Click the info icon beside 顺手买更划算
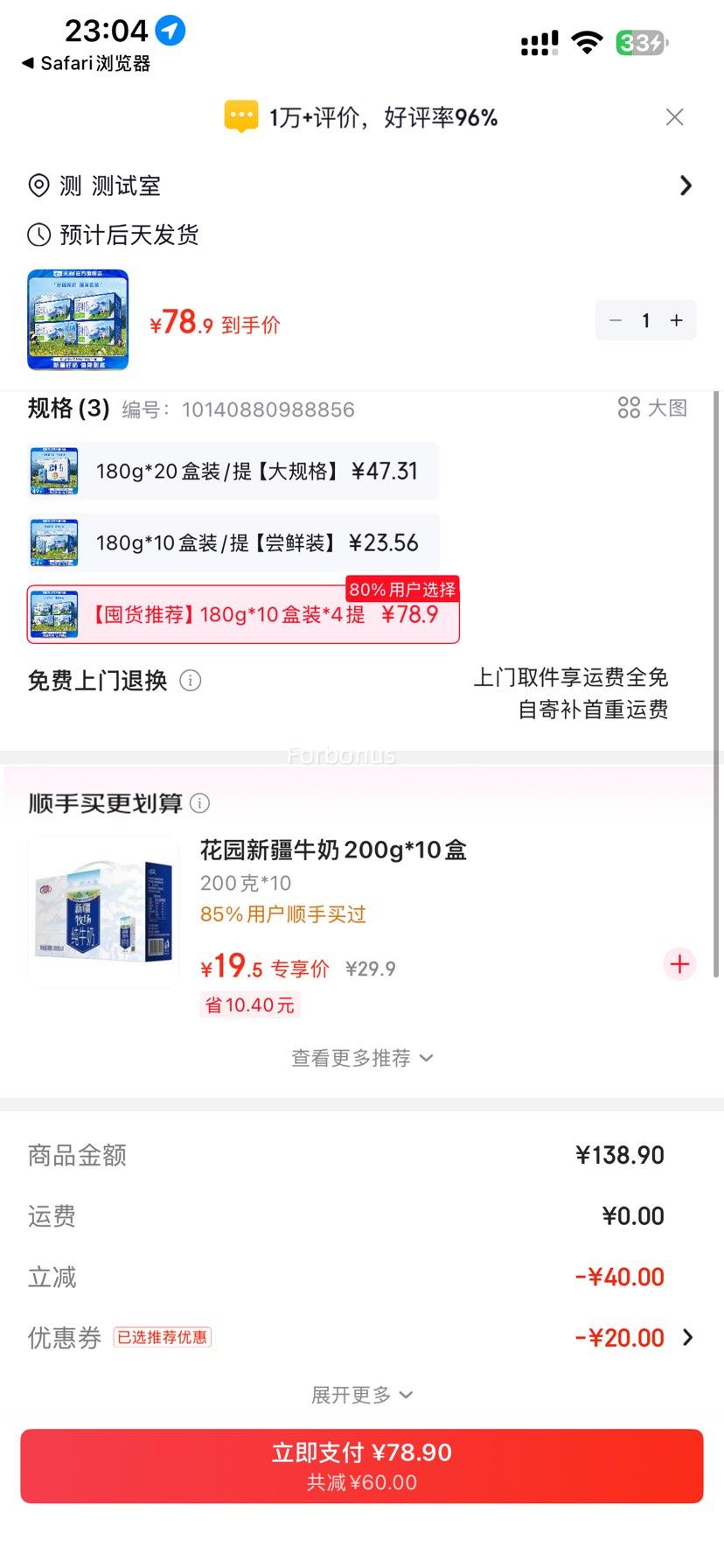The width and height of the screenshot is (724, 1568). tap(200, 803)
